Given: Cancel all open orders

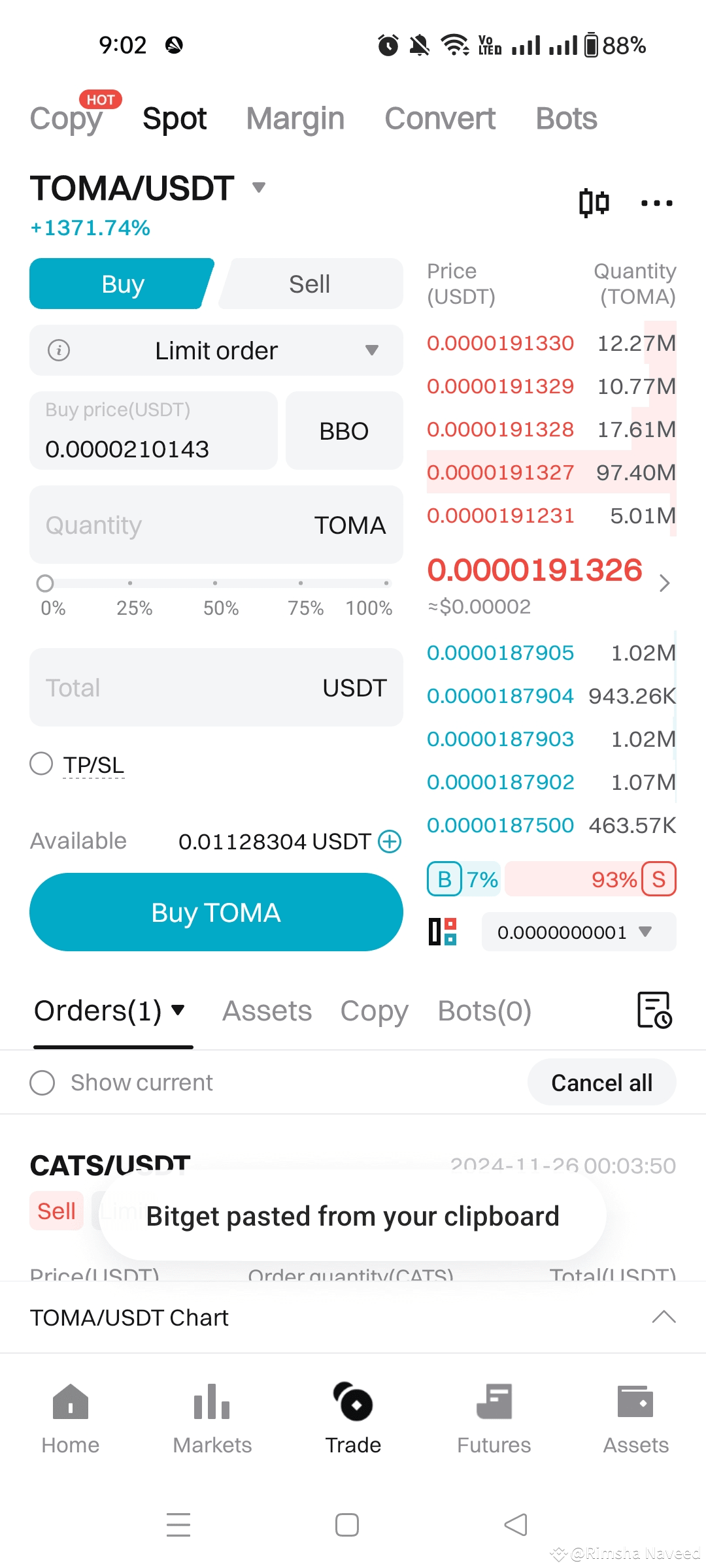Looking at the screenshot, I should coord(601,1083).
